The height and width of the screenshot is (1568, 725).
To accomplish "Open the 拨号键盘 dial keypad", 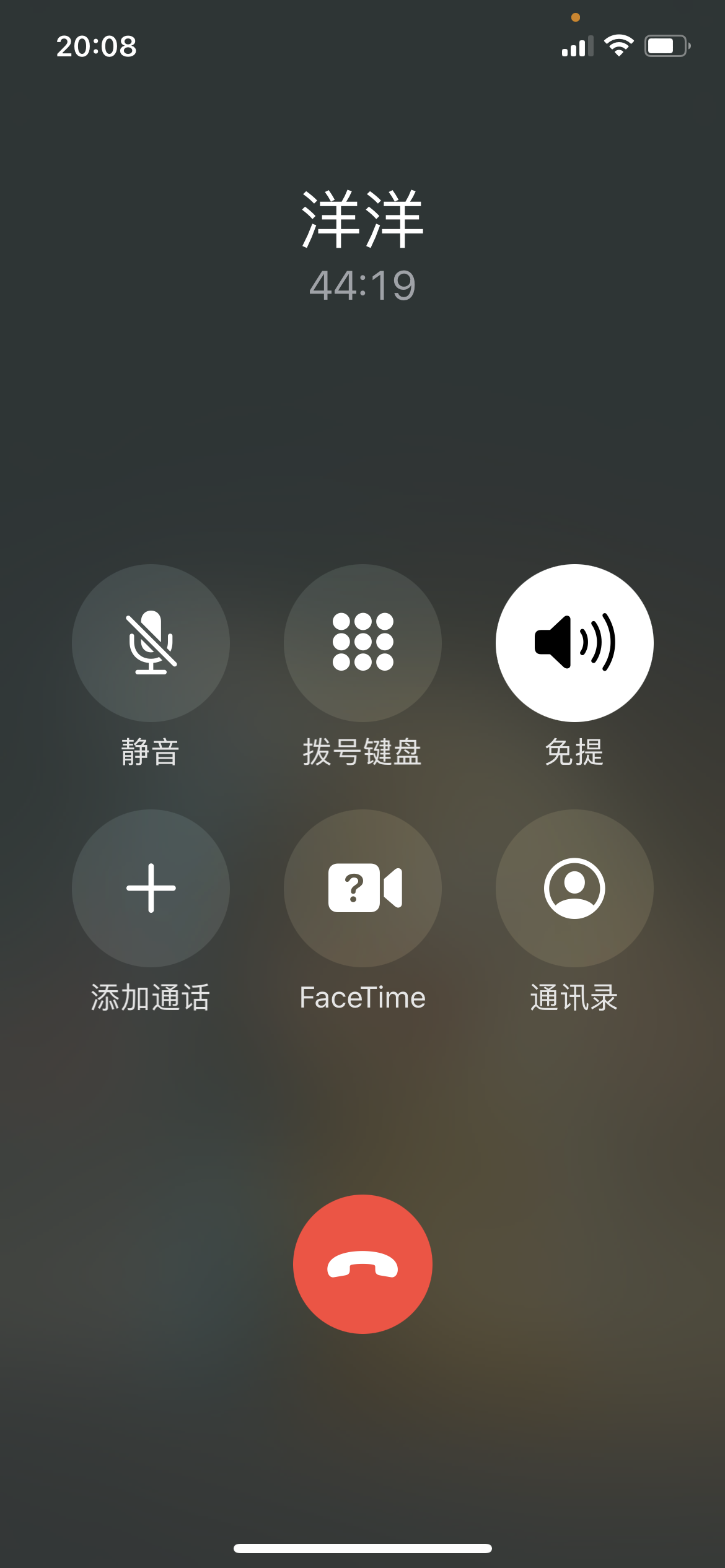I will [x=362, y=643].
